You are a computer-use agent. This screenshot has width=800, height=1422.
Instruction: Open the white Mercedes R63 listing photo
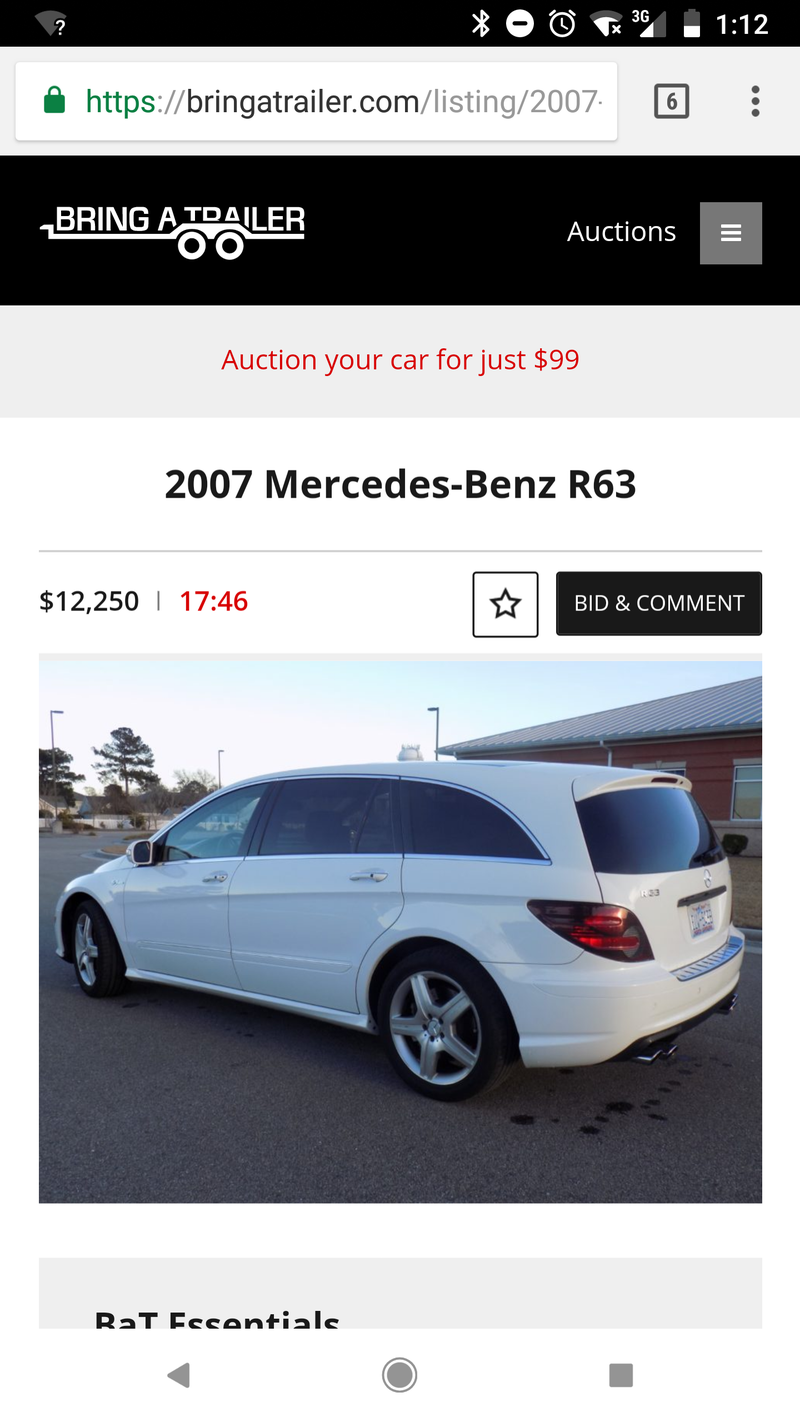tap(400, 930)
